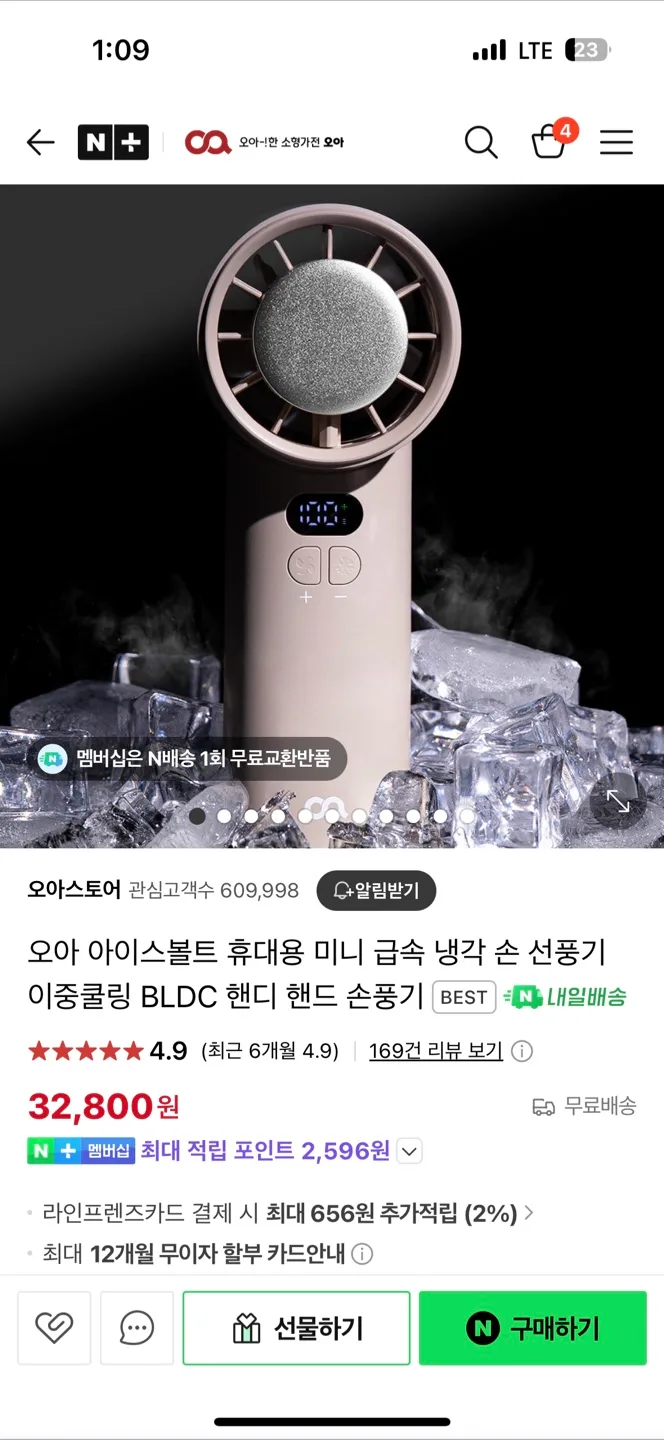Go back with the arrow icon
664x1440 pixels.
pyautogui.click(x=40, y=143)
